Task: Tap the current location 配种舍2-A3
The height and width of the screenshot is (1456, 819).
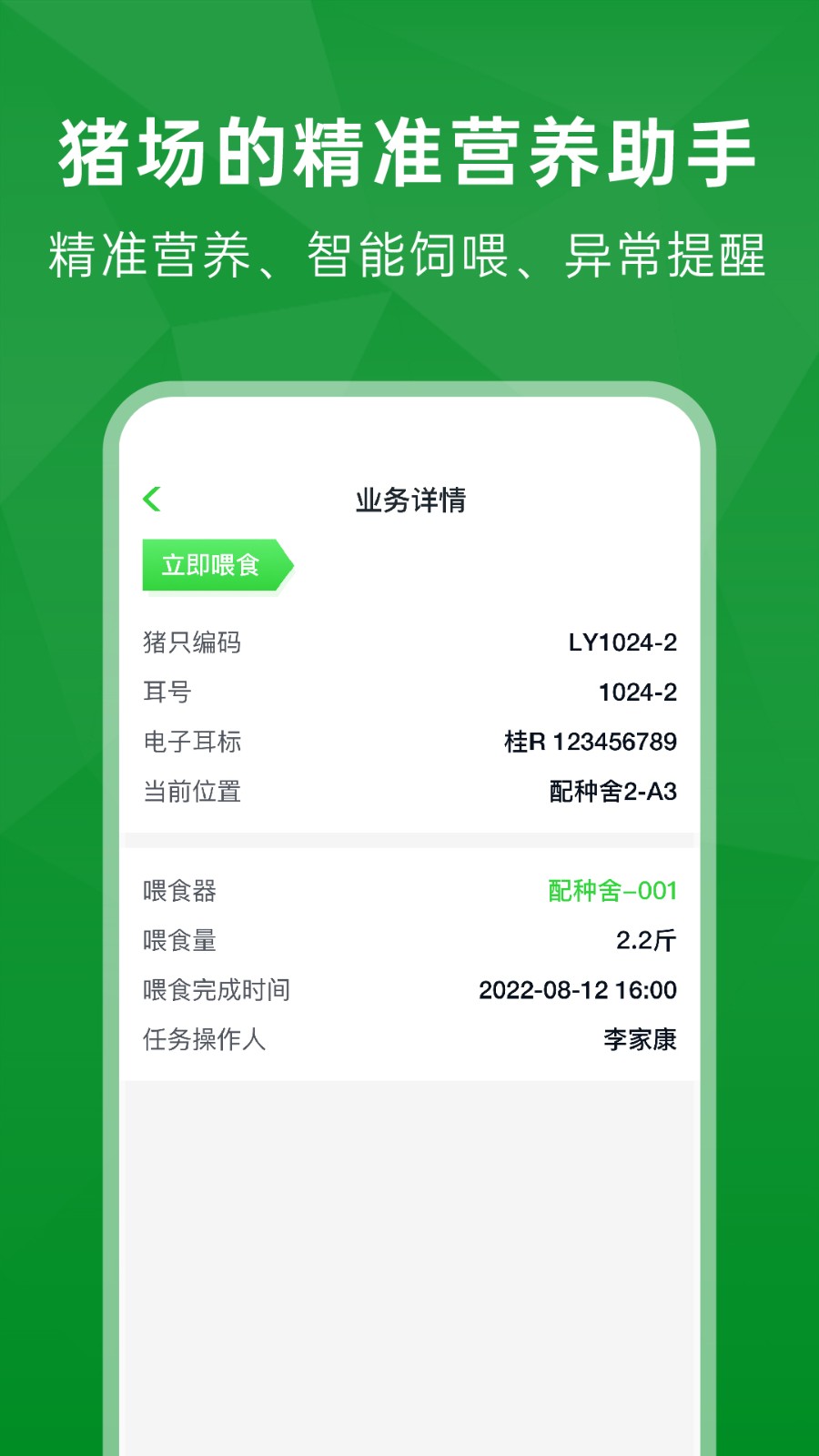Action: coord(611,792)
